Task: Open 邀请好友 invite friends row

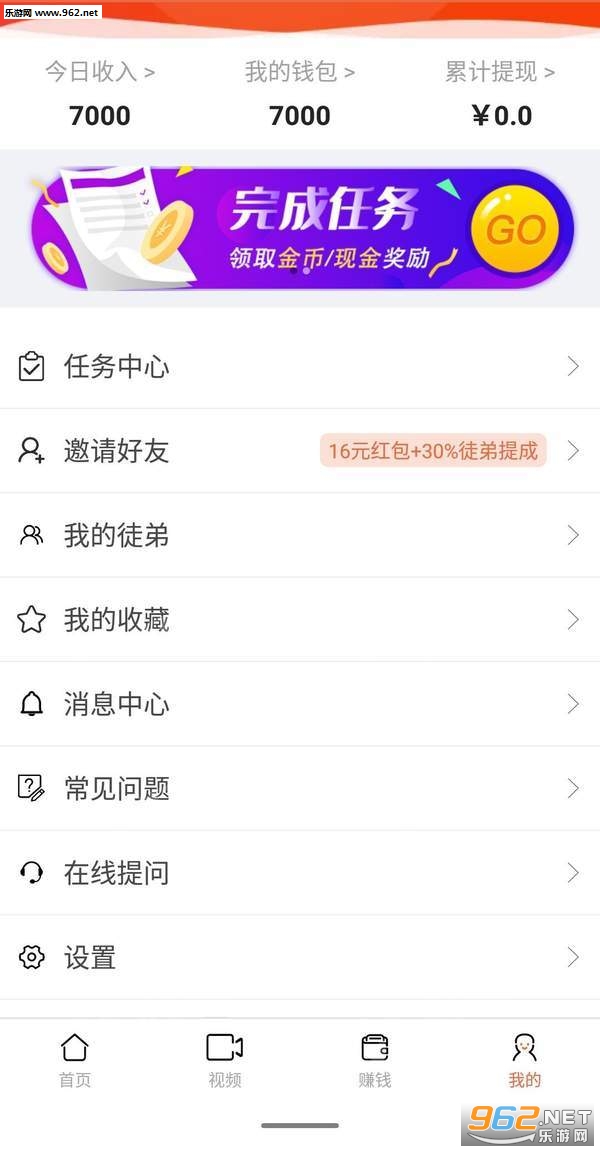Action: click(x=300, y=450)
